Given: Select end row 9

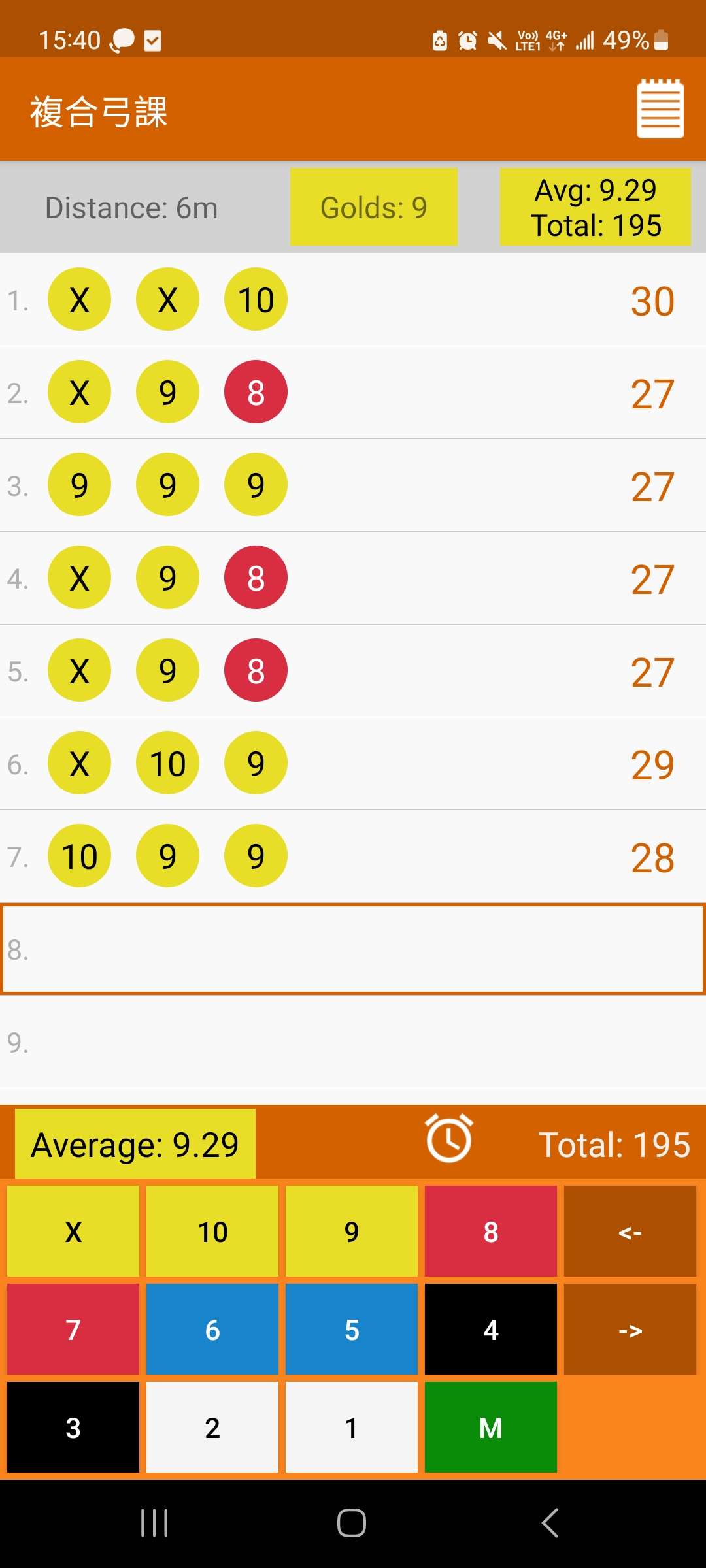Looking at the screenshot, I should pos(353,1043).
